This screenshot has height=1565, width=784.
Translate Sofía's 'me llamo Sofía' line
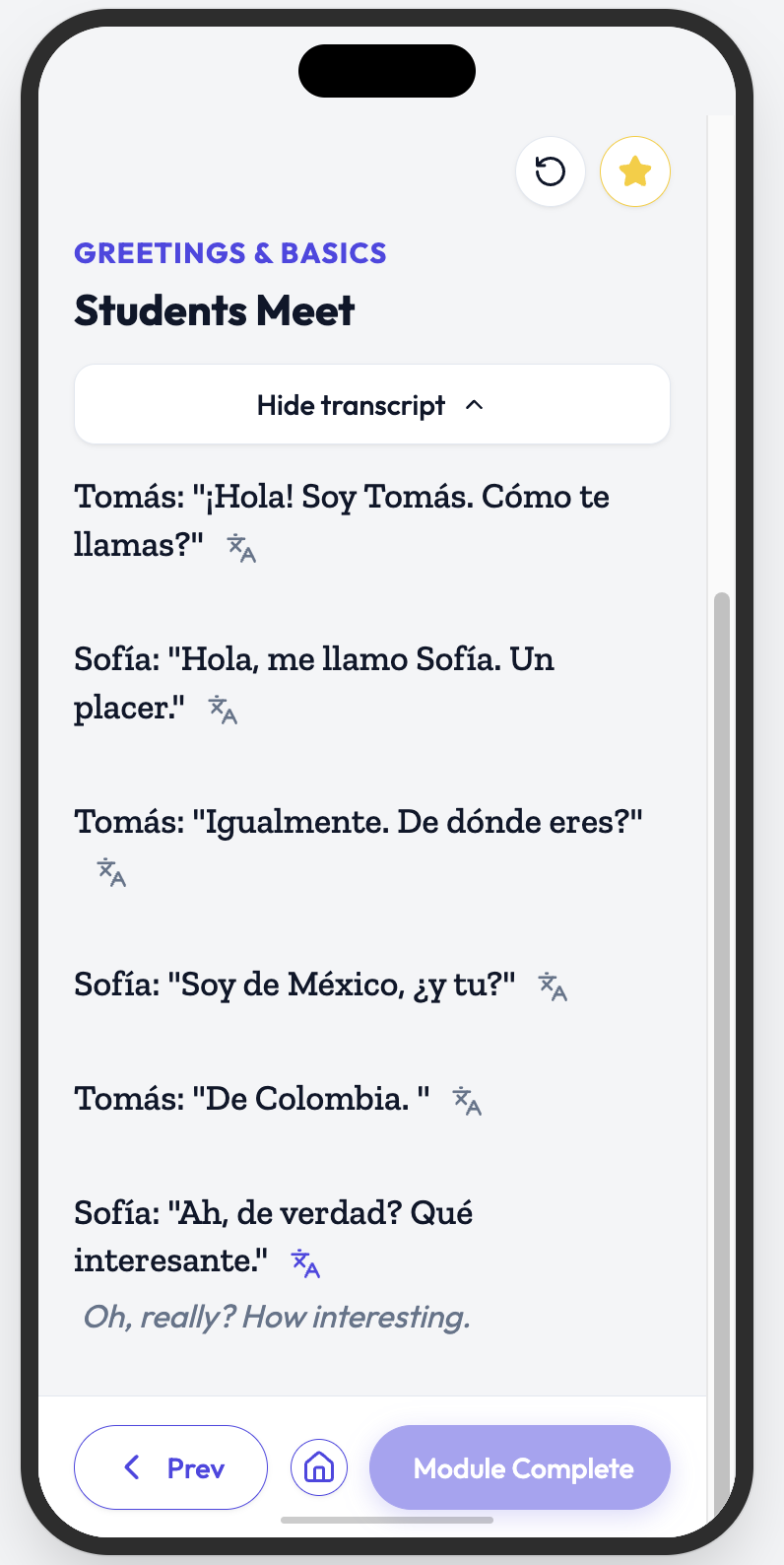[x=222, y=710]
